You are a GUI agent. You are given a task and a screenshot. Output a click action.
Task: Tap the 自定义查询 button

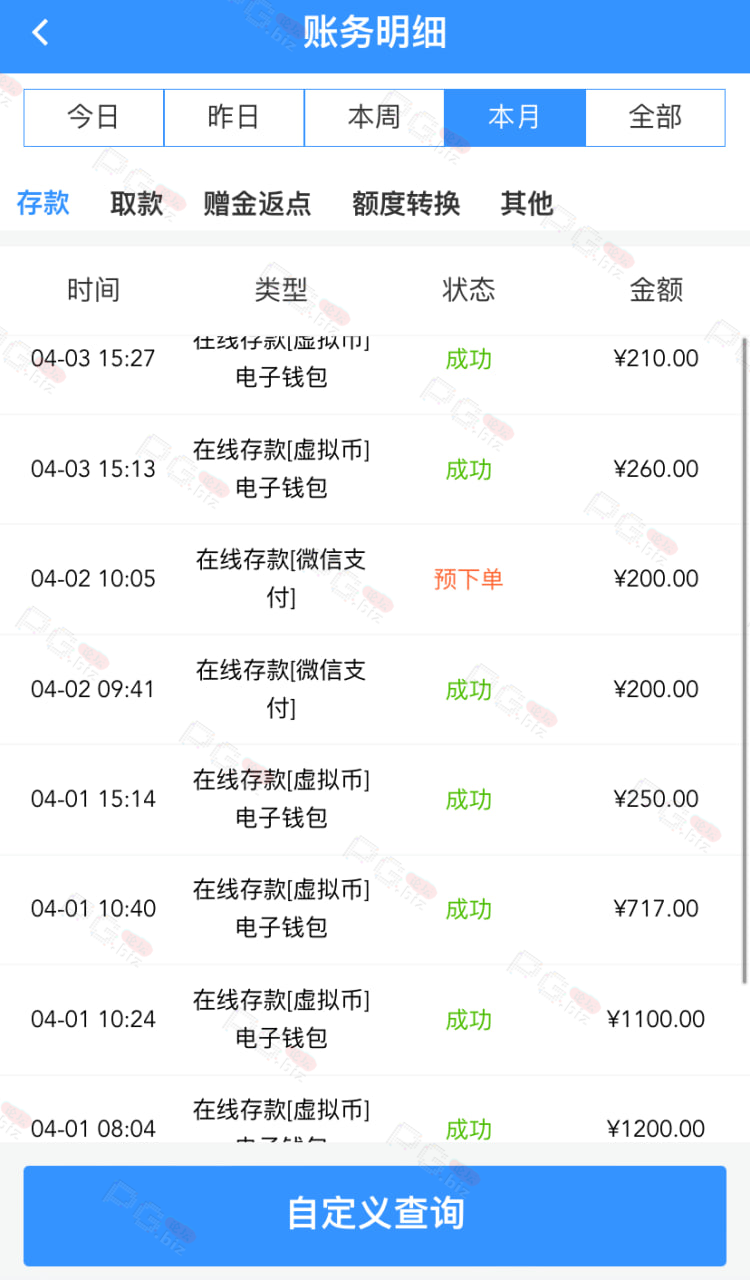[x=375, y=1215]
